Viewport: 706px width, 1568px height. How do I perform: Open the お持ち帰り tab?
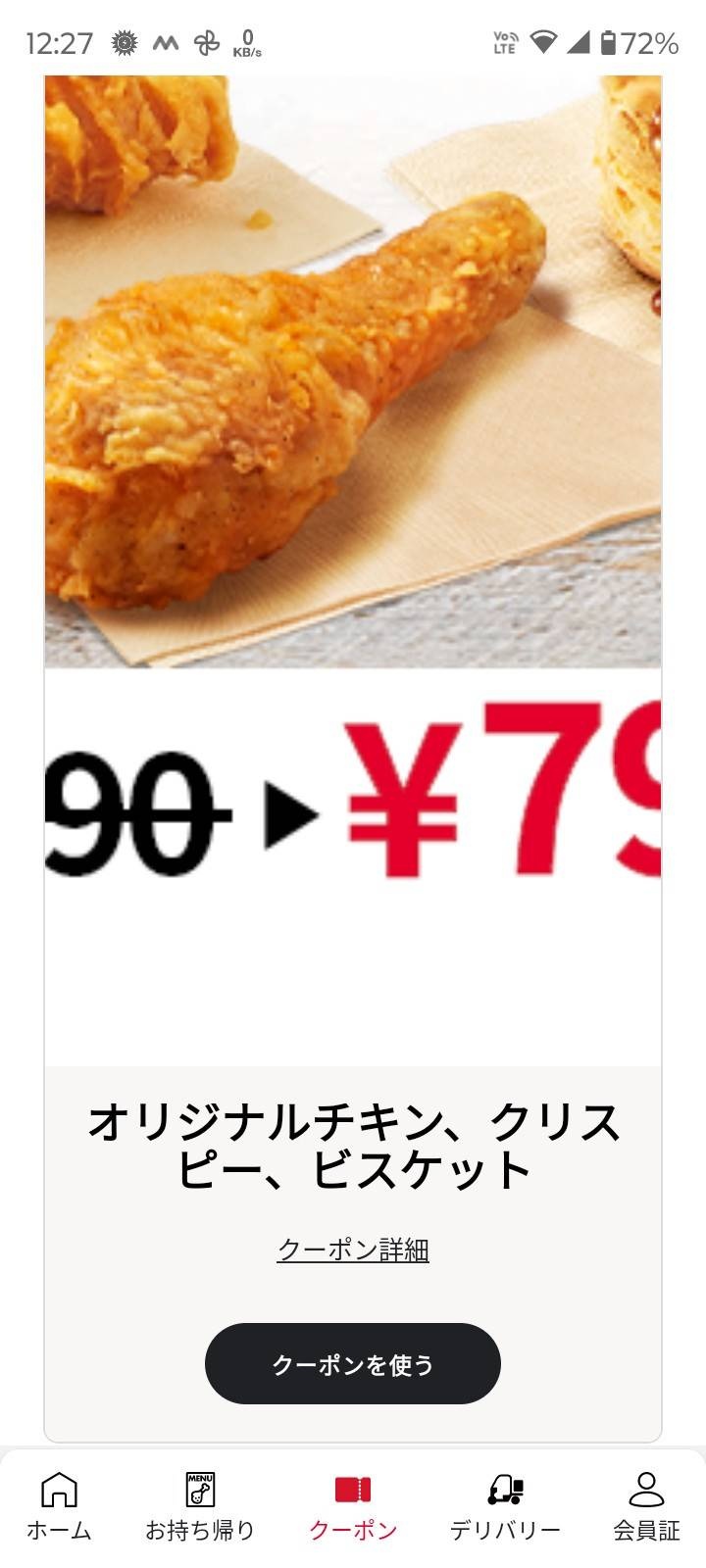[200, 1506]
